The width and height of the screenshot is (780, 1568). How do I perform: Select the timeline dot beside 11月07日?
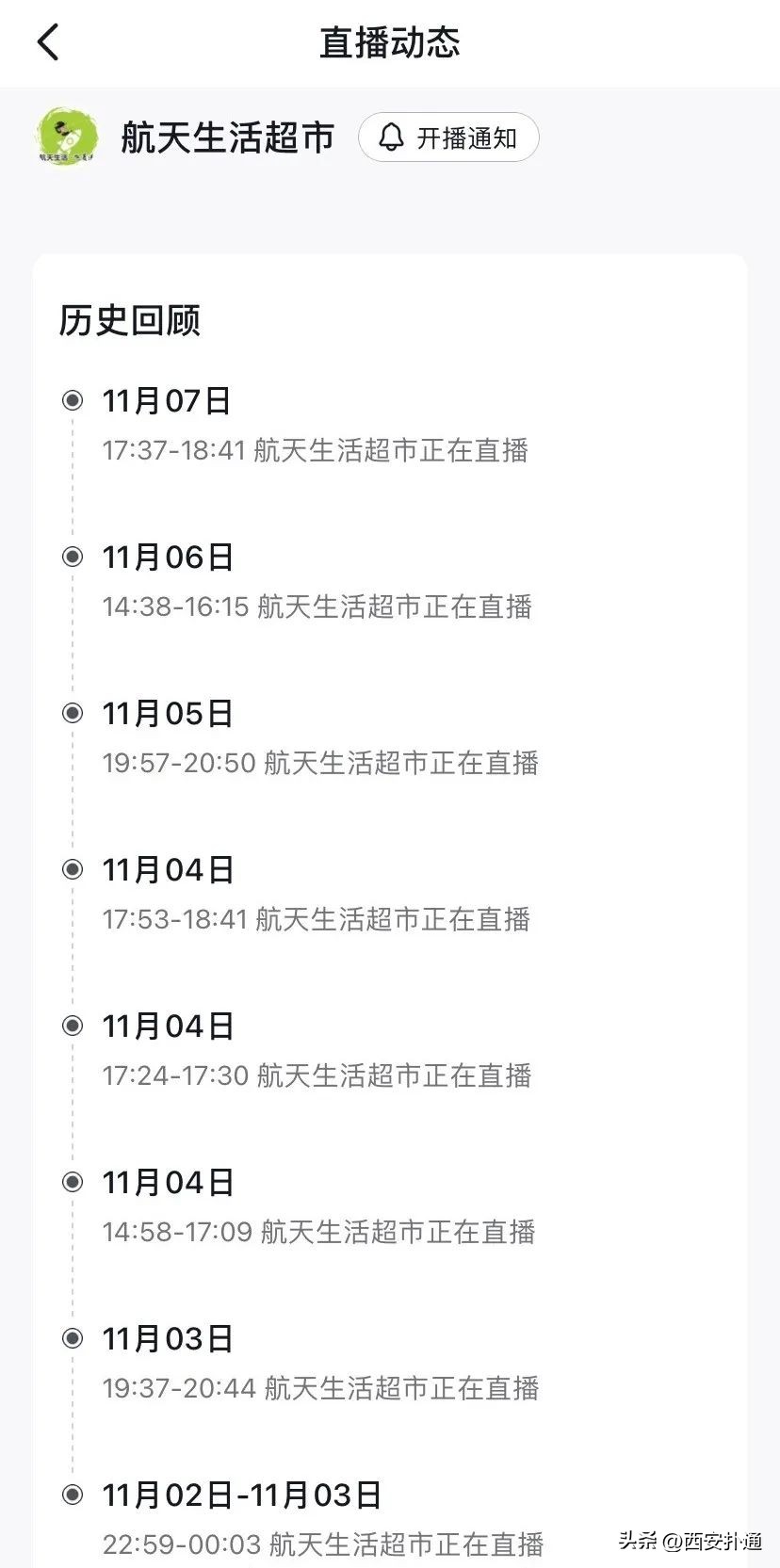pos(73,398)
